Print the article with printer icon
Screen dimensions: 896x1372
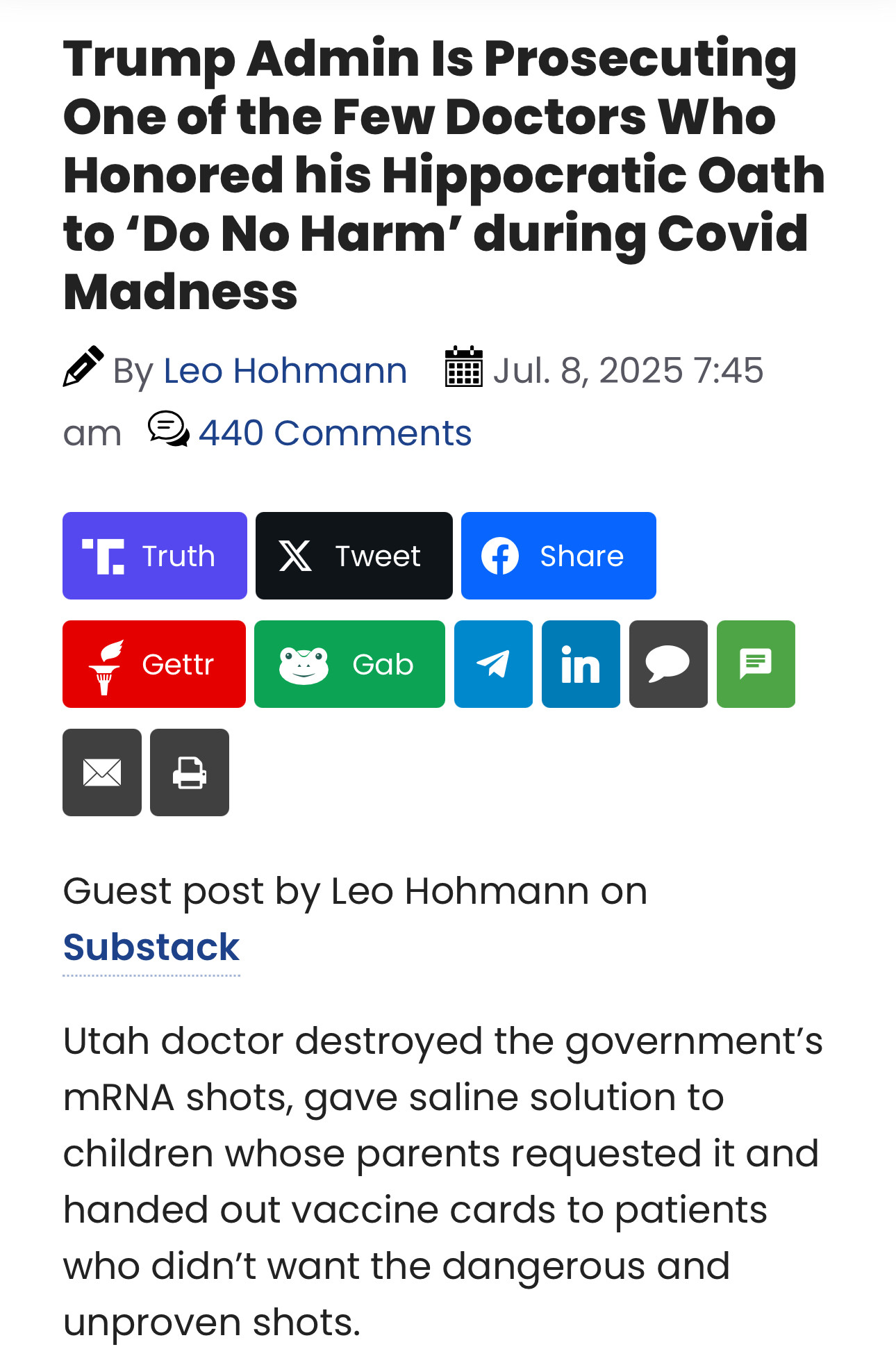click(190, 772)
